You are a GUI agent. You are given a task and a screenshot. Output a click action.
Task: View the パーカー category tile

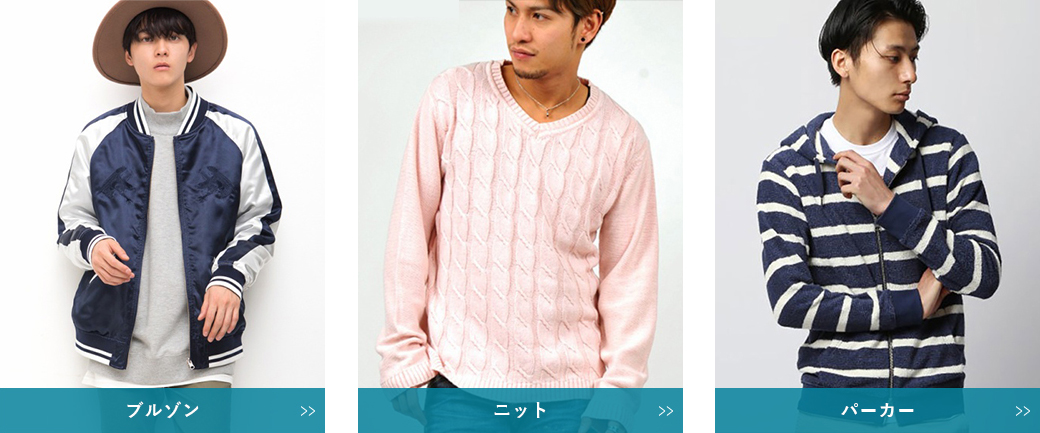(x=877, y=410)
